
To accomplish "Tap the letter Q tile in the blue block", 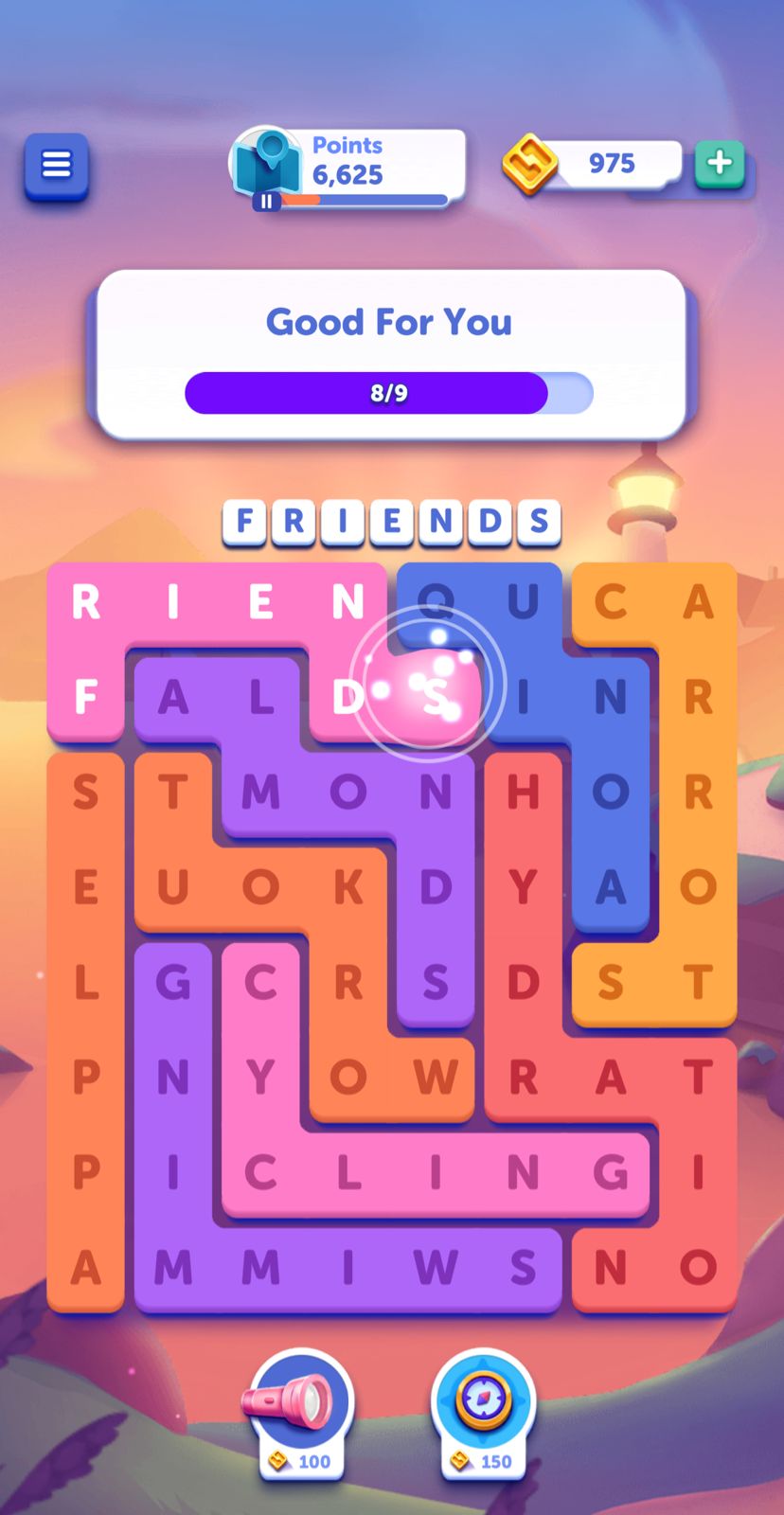I will point(435,600).
